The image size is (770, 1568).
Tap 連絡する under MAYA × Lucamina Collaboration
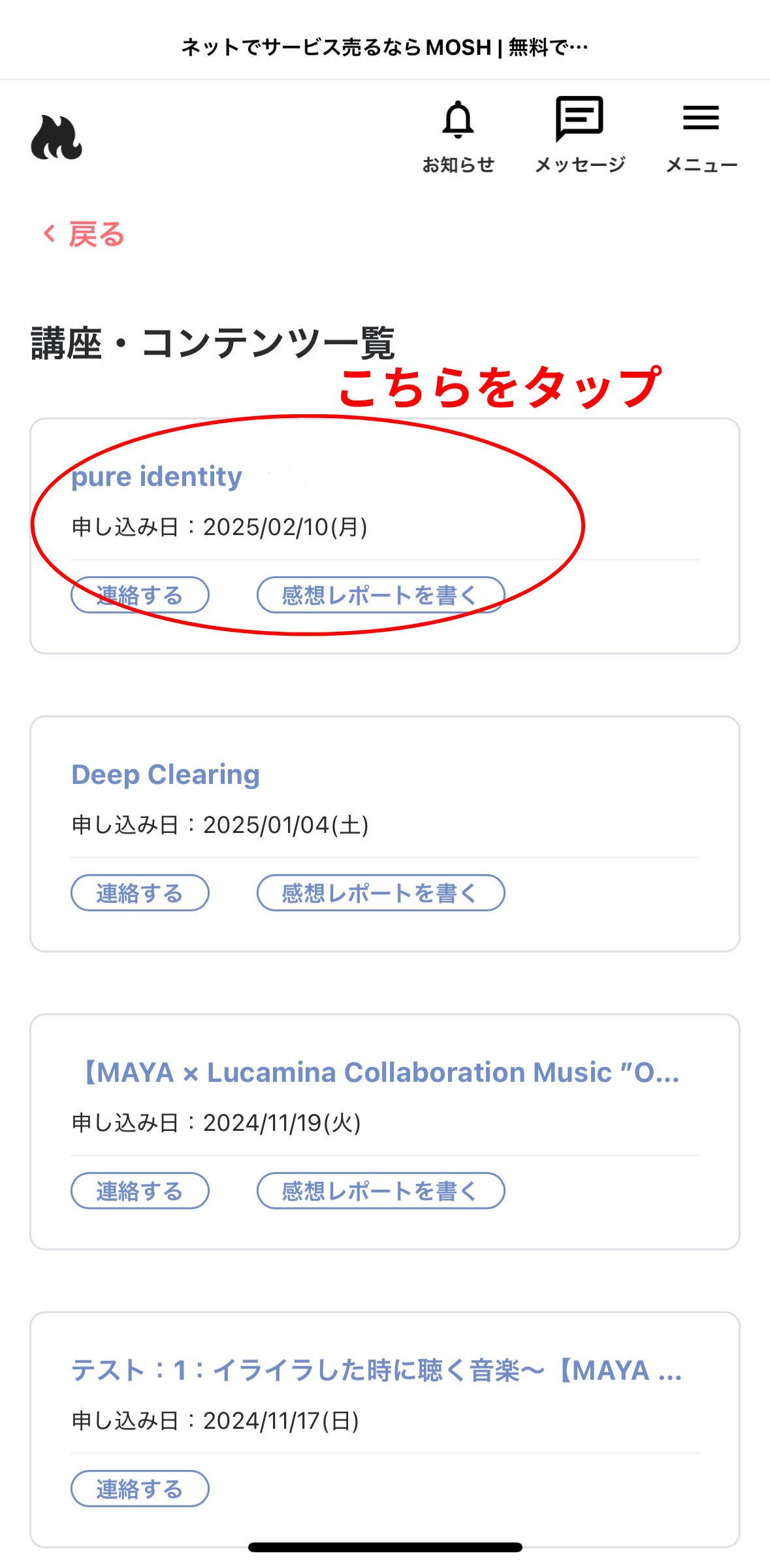(x=140, y=1190)
